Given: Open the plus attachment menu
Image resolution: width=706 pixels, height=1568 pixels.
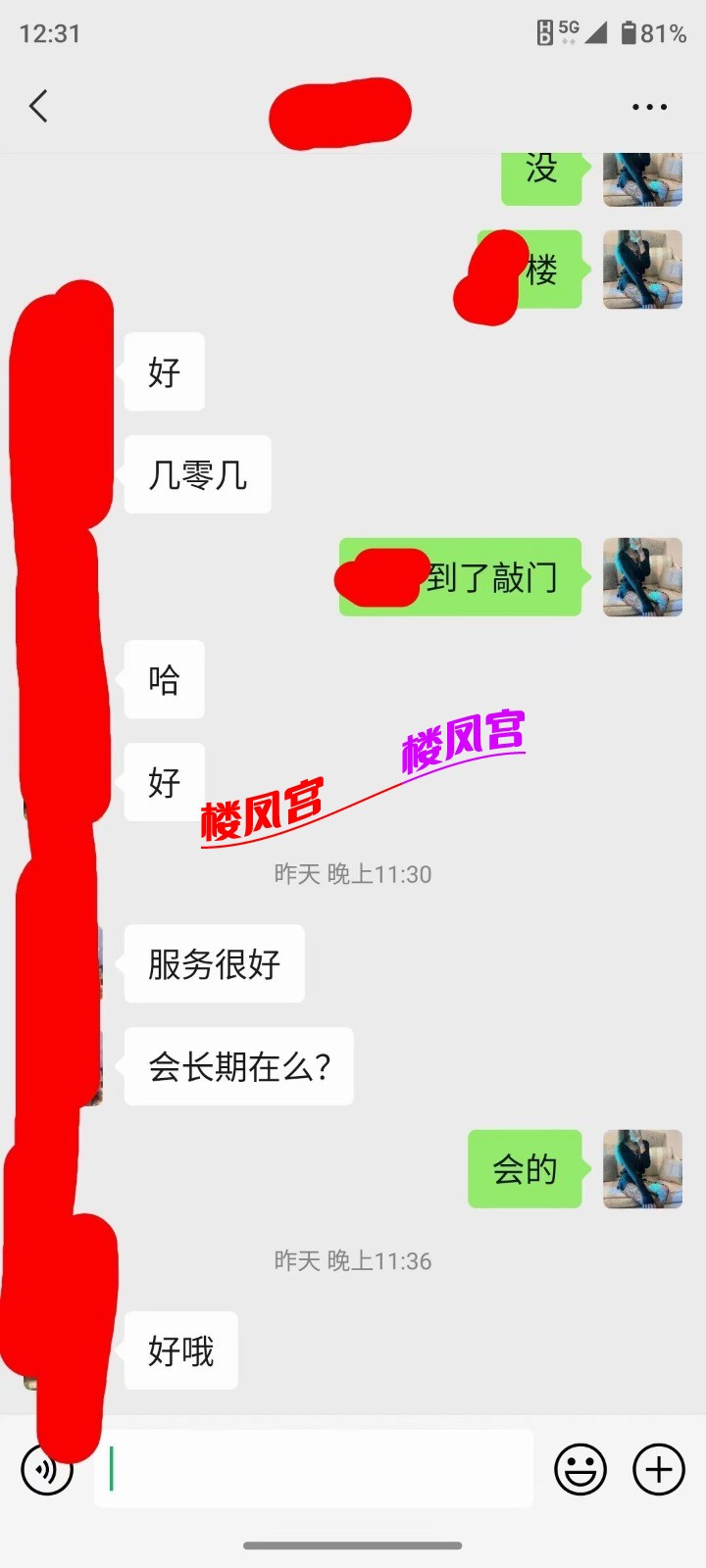Looking at the screenshot, I should (659, 1469).
